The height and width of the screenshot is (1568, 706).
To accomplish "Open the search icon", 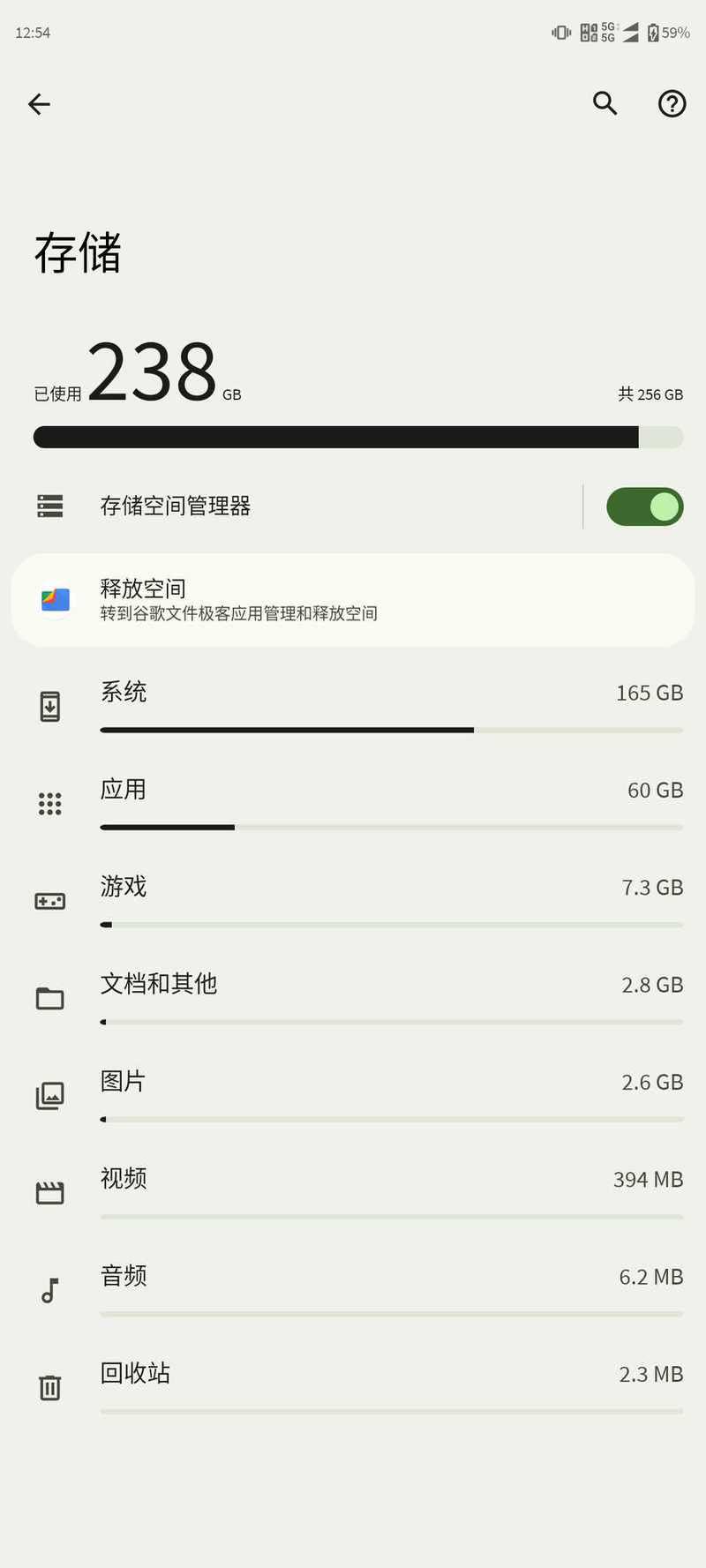I will tap(605, 103).
